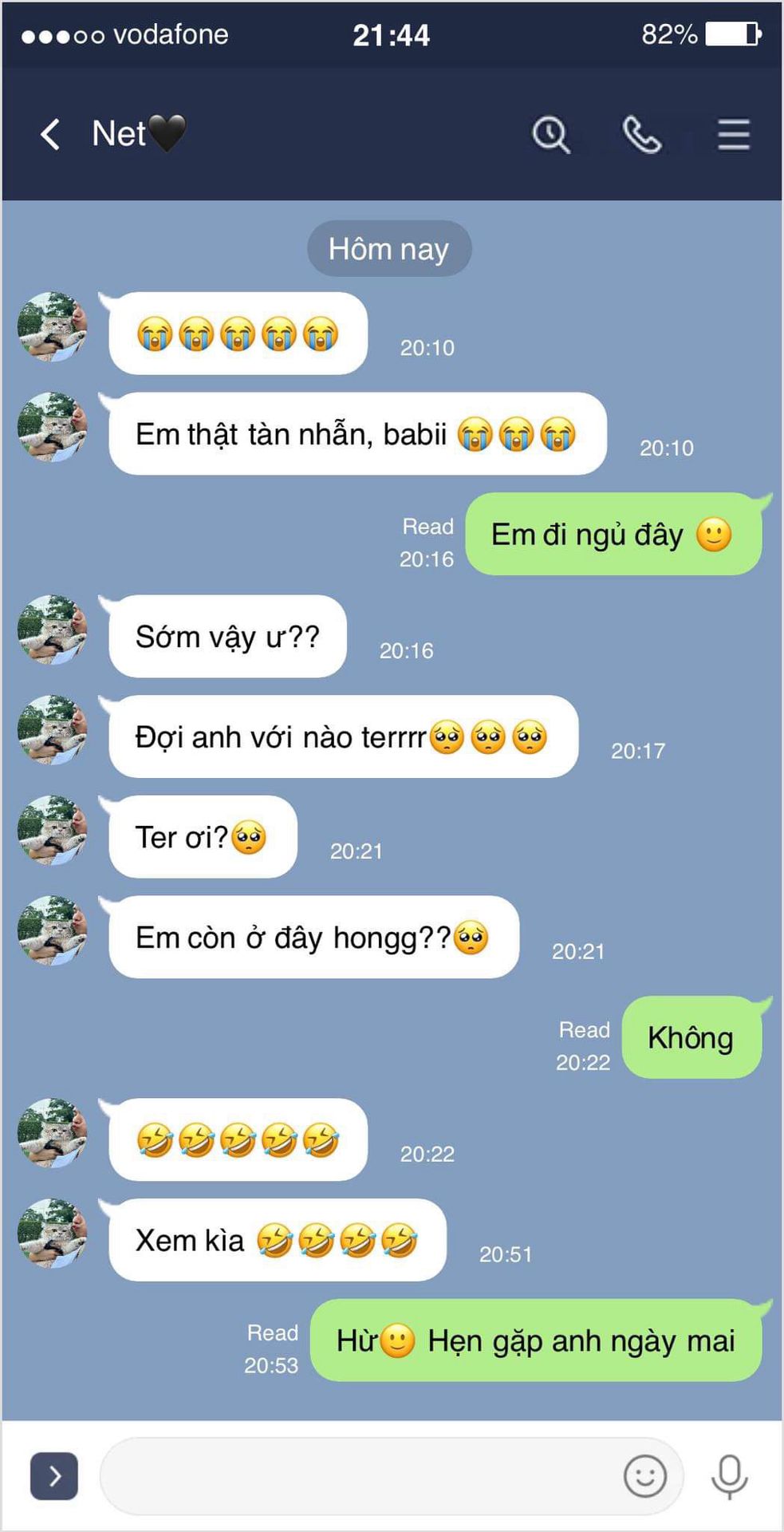
Task: Open Net's avatar beside "Sớm vậy ư??"
Action: tap(53, 630)
